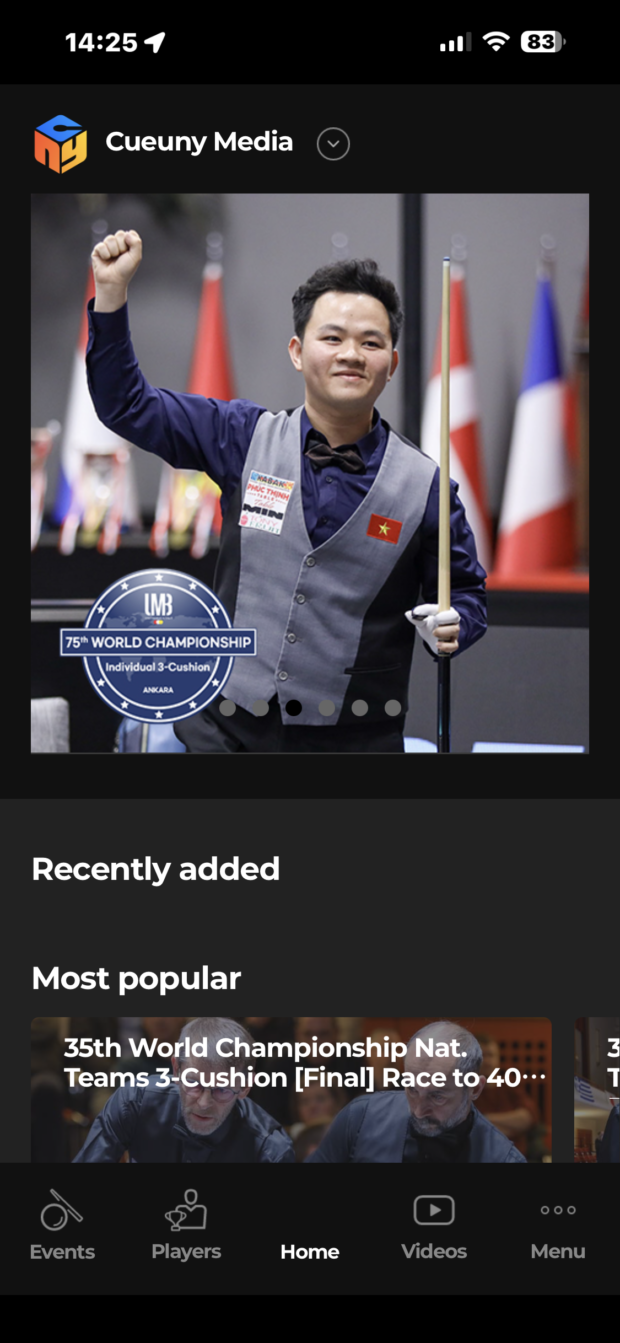Open the 35th World Championship Nat. Teams video
Viewport: 620px width, 1343px height.
pos(291,1090)
